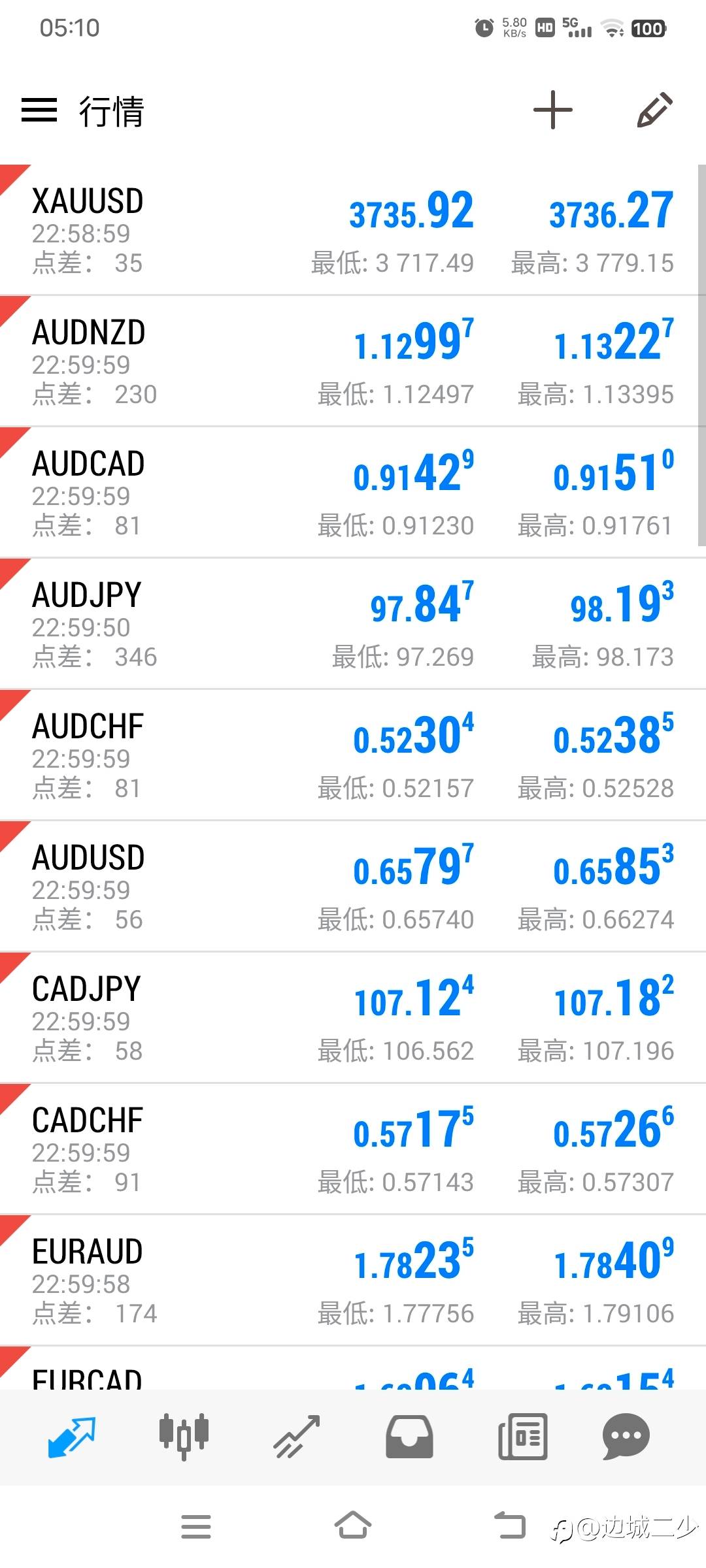The width and height of the screenshot is (706, 1568).
Task: Select the AUDUSD quote row
Action: (x=353, y=887)
